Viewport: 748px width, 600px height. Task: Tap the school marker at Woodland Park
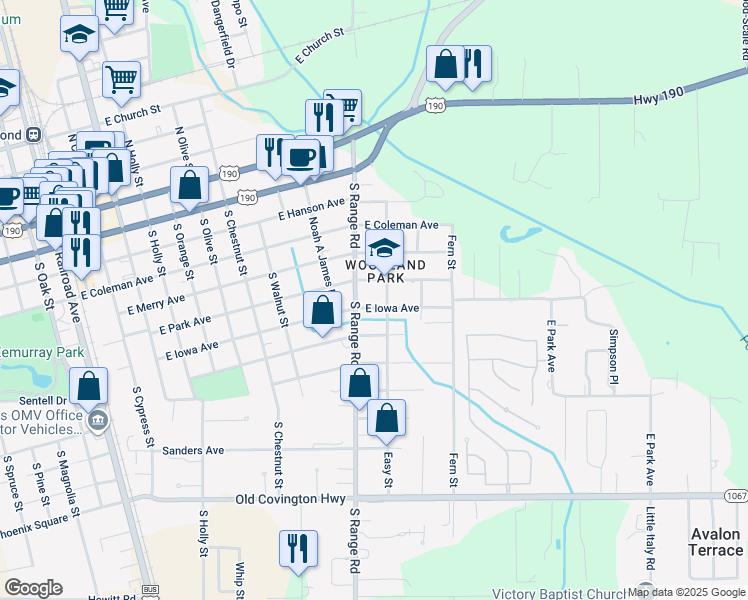pyautogui.click(x=385, y=248)
